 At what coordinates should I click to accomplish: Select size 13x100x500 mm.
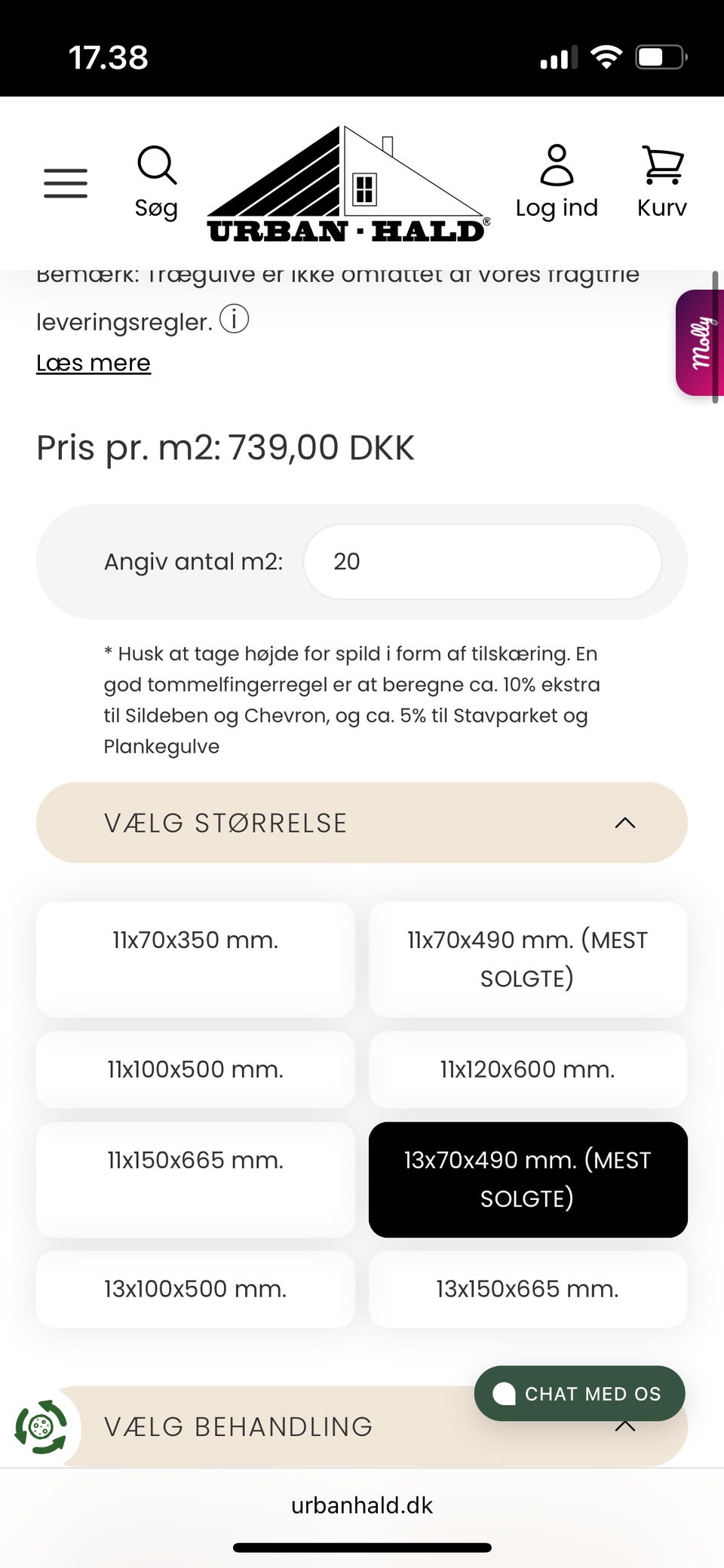[x=195, y=1289]
